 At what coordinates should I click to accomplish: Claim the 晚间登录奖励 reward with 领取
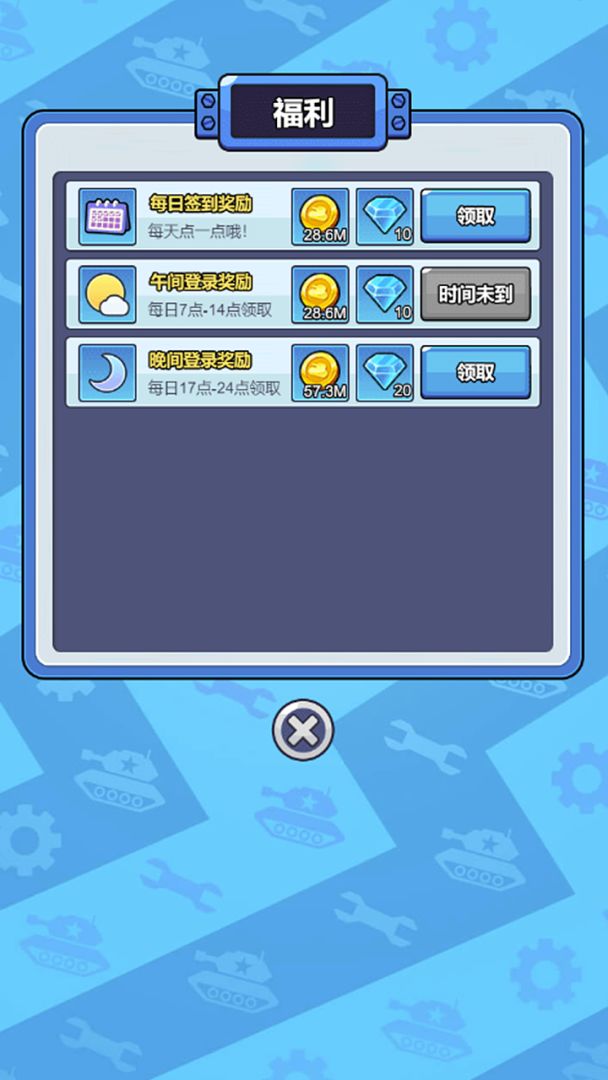(475, 372)
